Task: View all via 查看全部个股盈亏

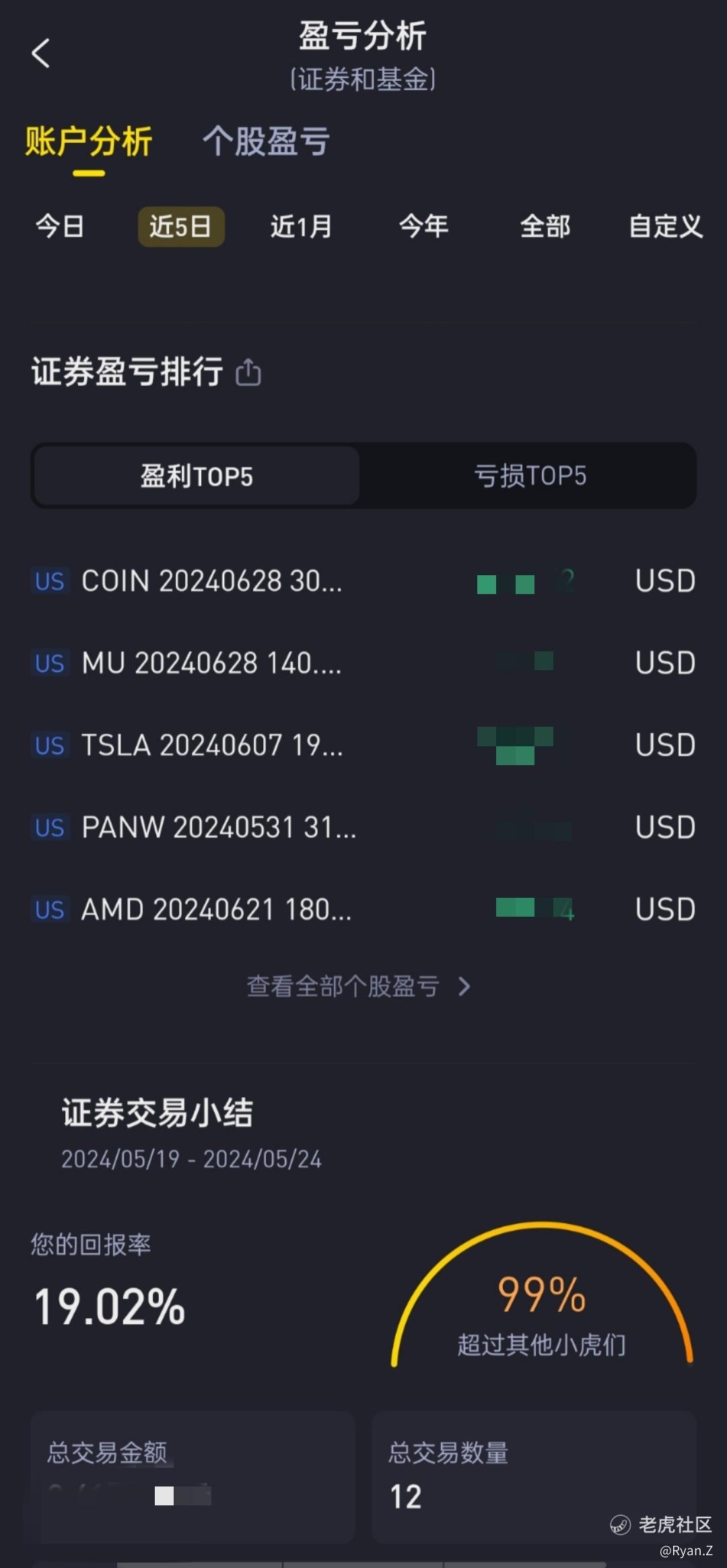Action: coord(358,987)
